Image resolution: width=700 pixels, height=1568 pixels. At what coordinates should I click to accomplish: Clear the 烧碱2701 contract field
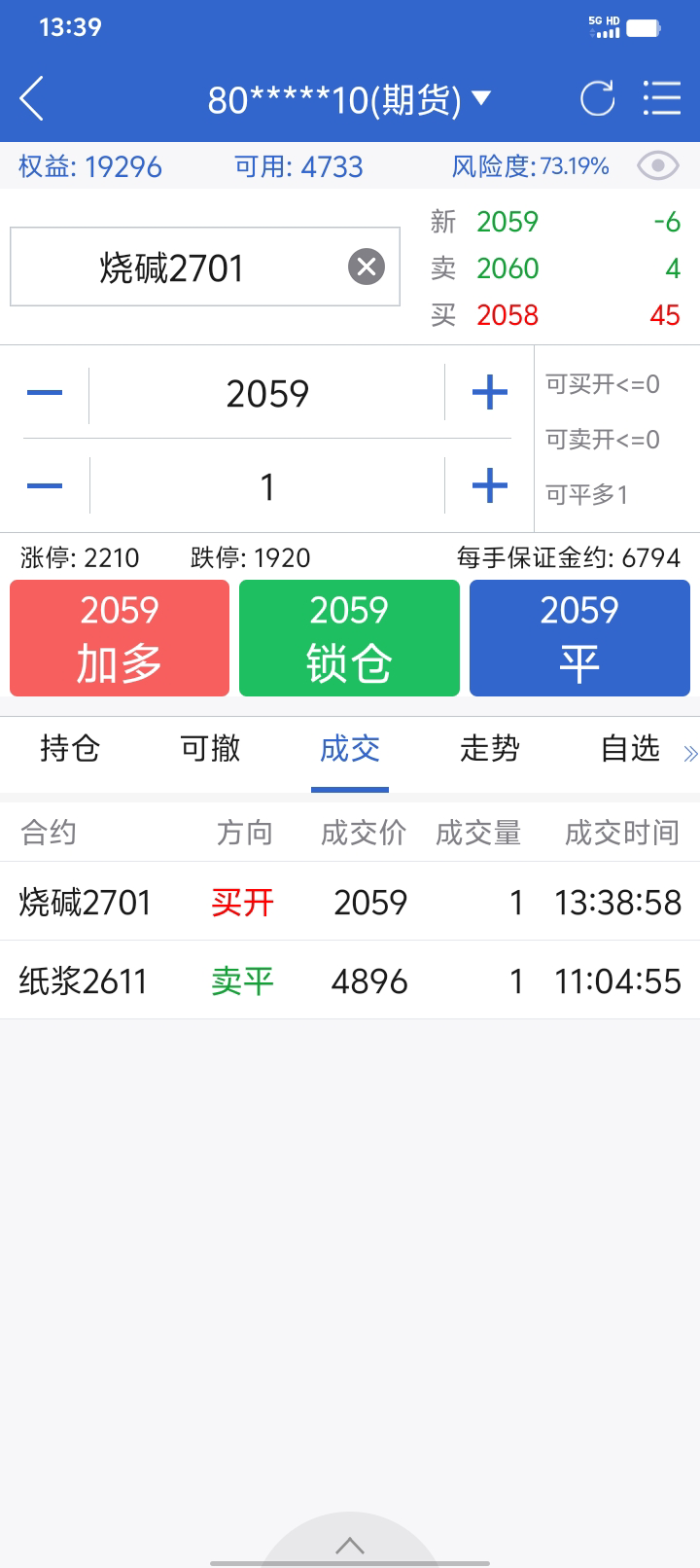pos(367,267)
